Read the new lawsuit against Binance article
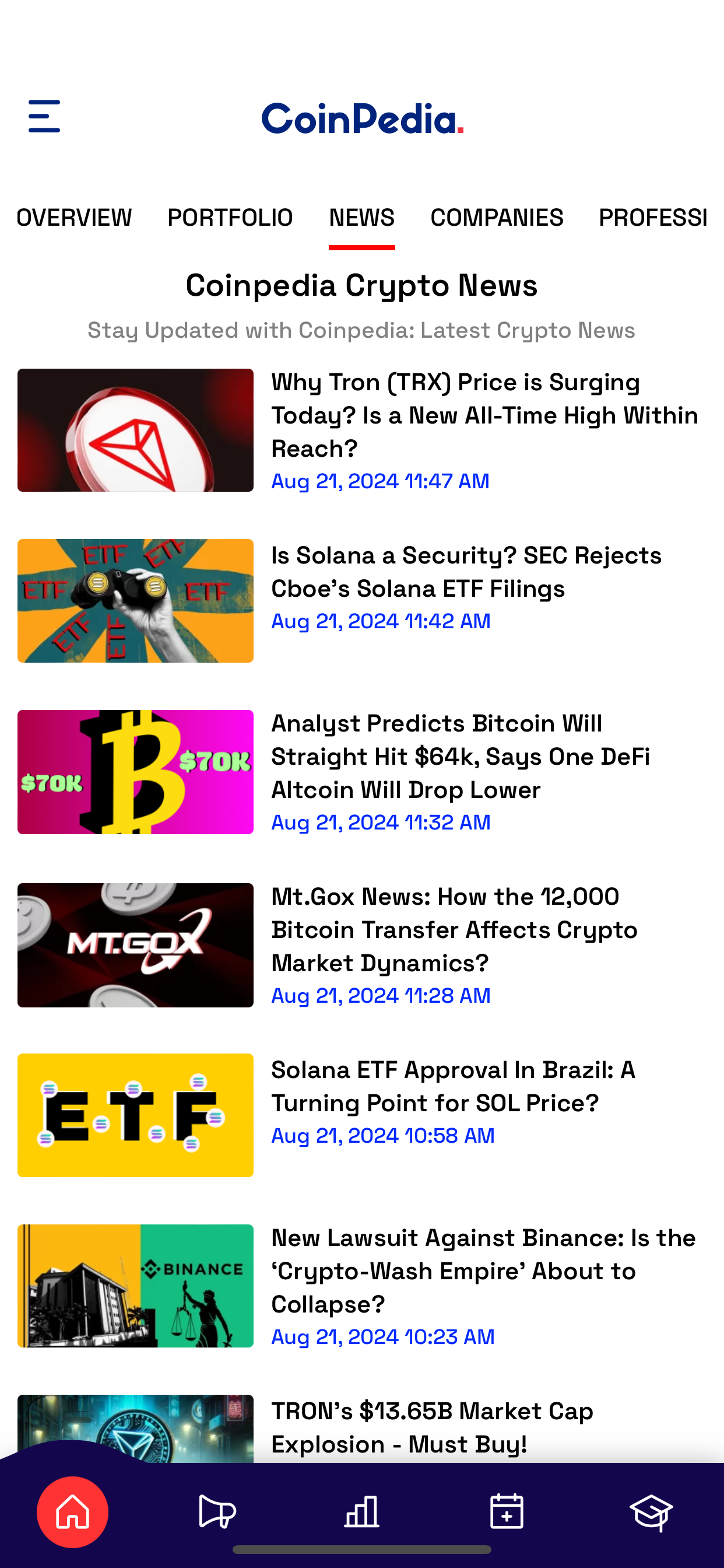Screen dimensions: 724x1568 483,1271
